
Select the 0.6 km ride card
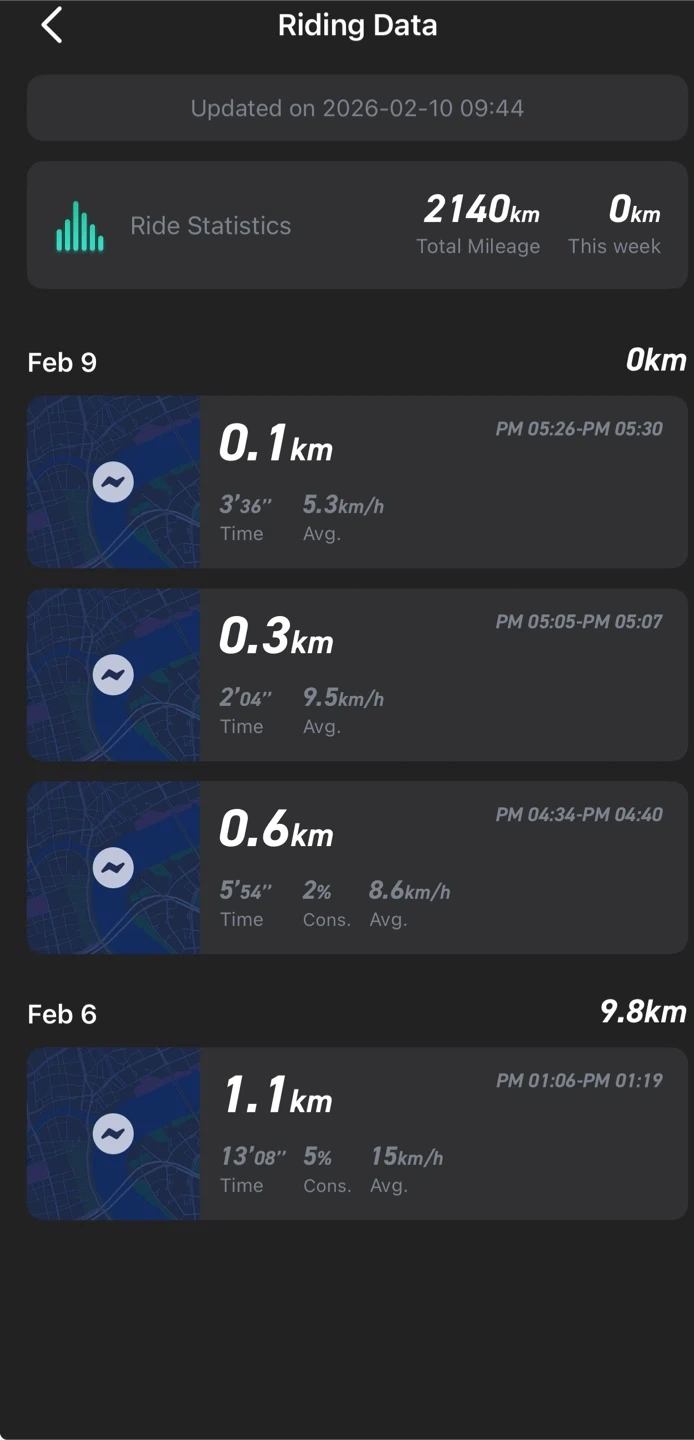tap(357, 868)
